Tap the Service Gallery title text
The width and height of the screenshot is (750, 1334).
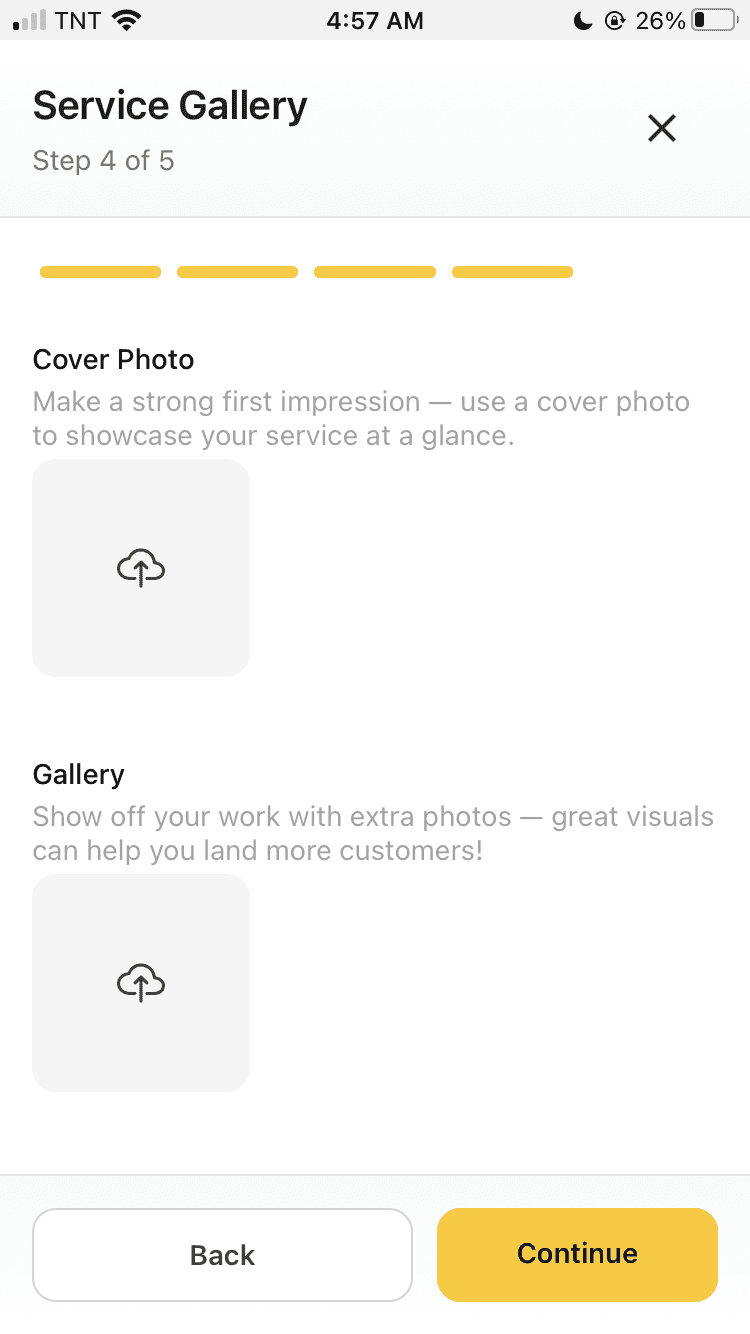[x=169, y=105]
